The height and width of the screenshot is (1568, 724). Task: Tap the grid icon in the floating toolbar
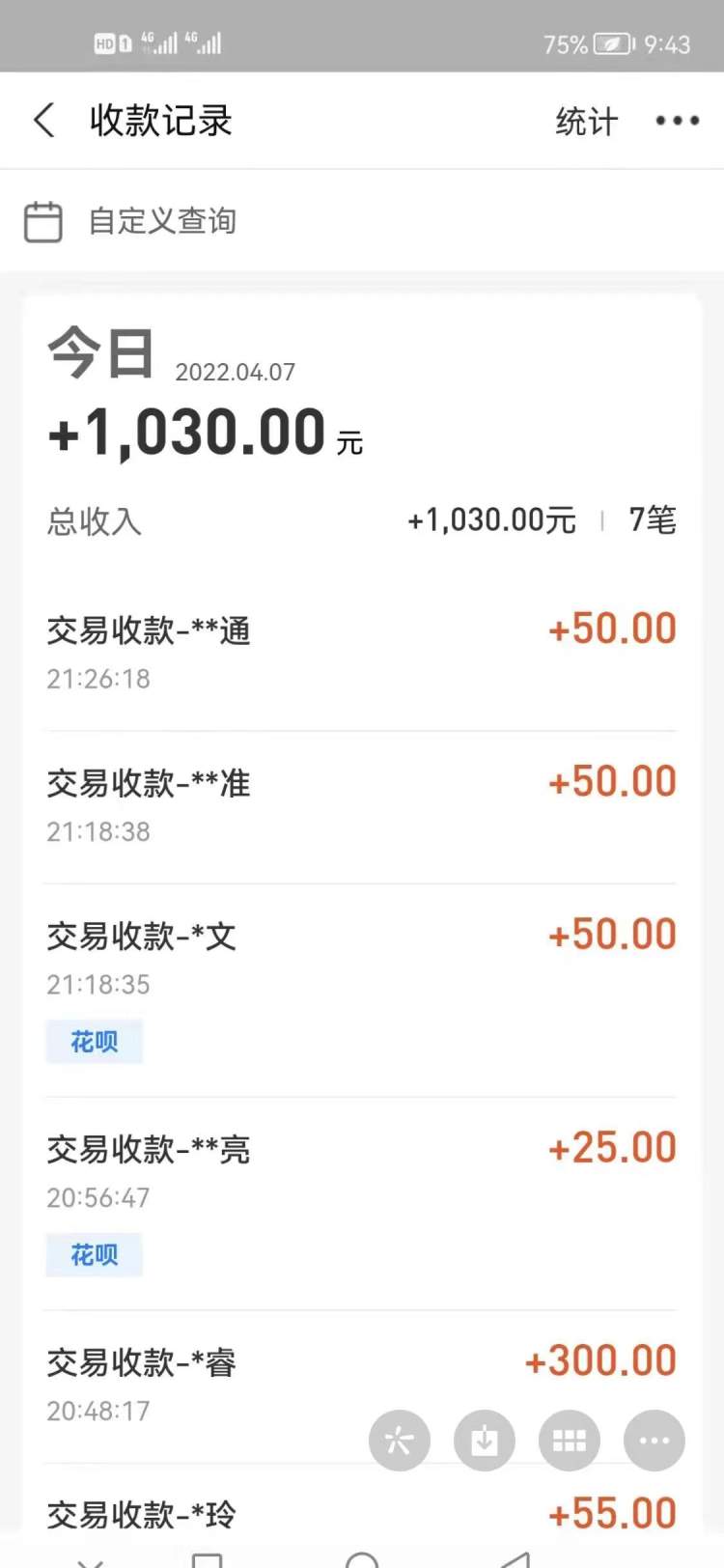(569, 1440)
